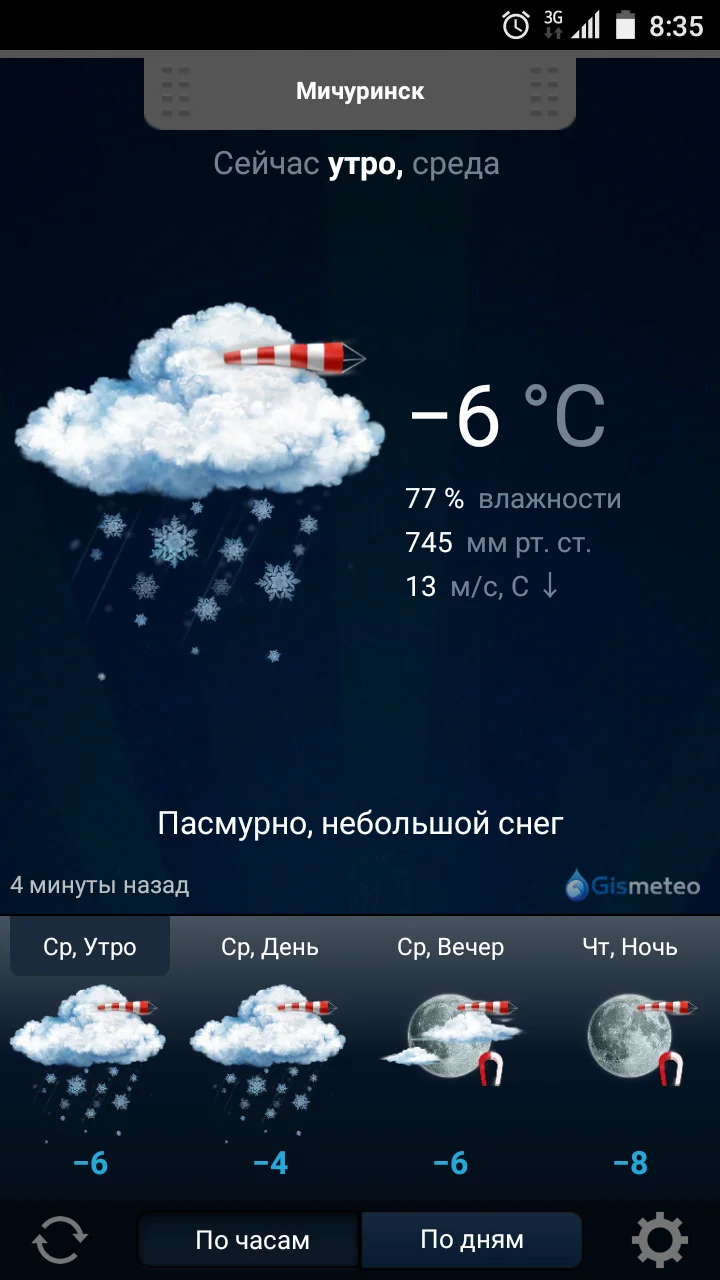Switch view to По часам

click(x=257, y=1238)
